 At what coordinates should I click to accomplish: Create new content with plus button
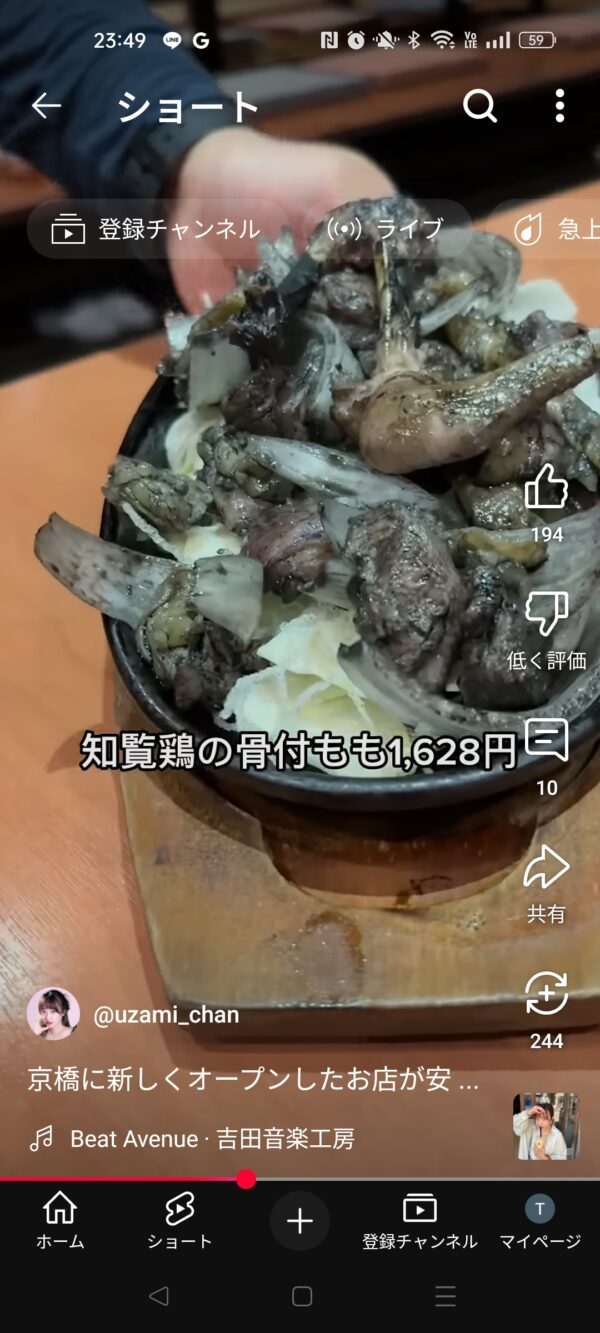[x=300, y=1221]
